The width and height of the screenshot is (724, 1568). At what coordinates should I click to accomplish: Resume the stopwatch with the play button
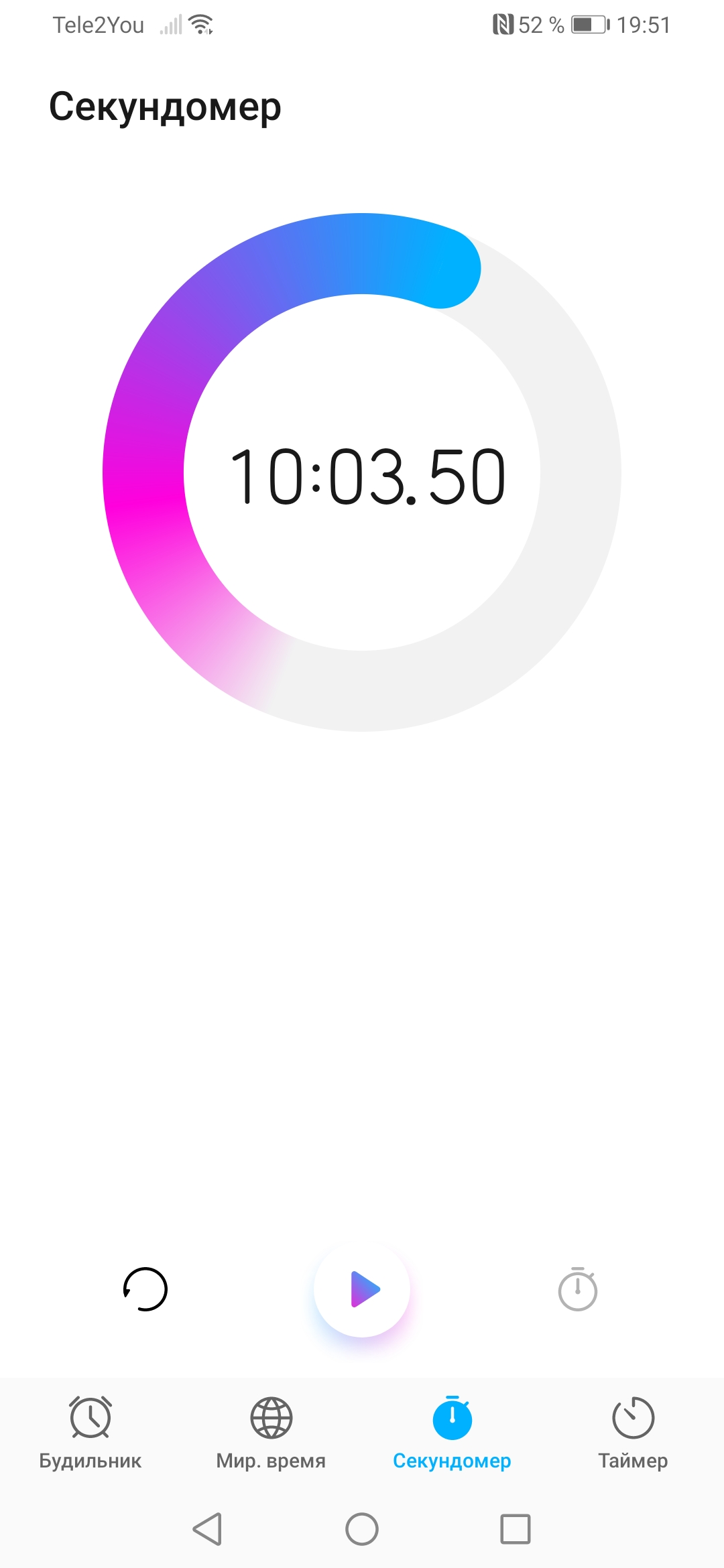tap(362, 1289)
